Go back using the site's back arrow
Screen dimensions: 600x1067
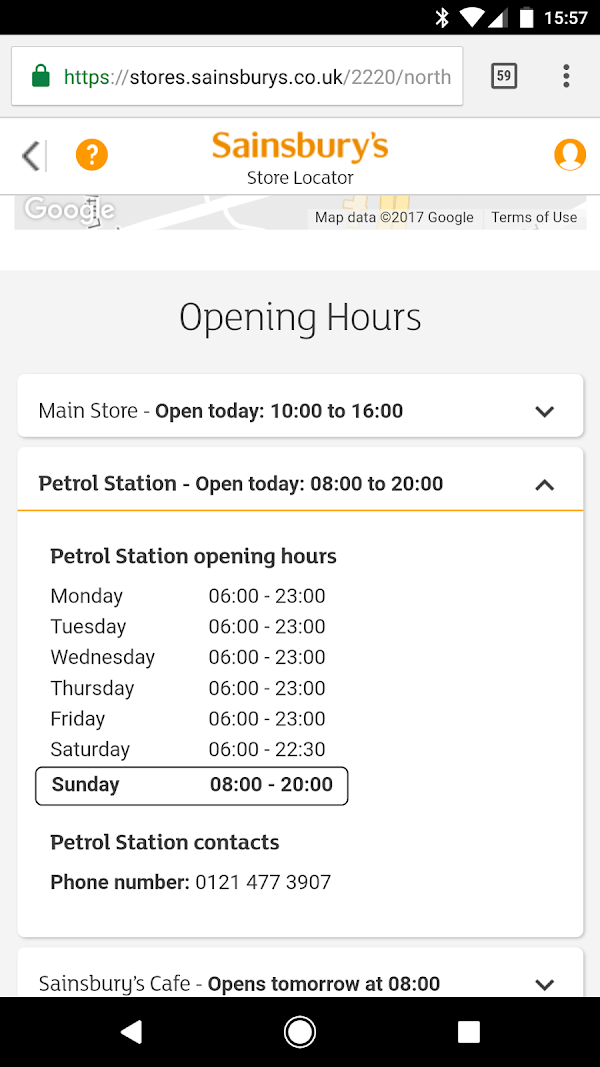[x=32, y=155]
